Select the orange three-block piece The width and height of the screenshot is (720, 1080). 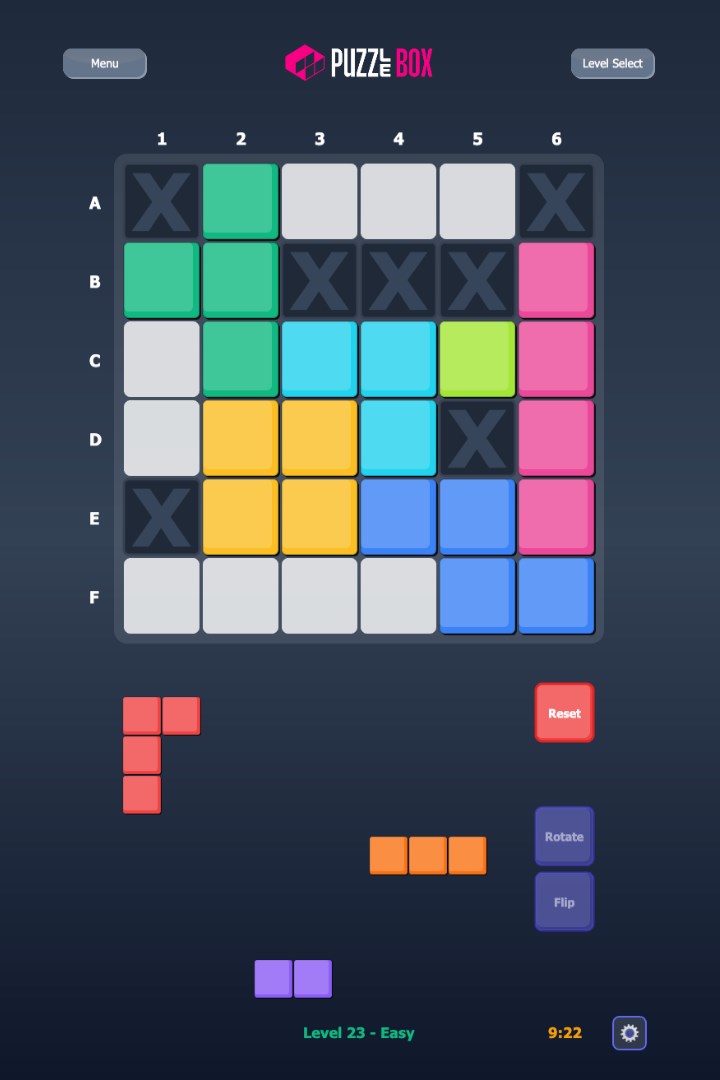point(428,856)
